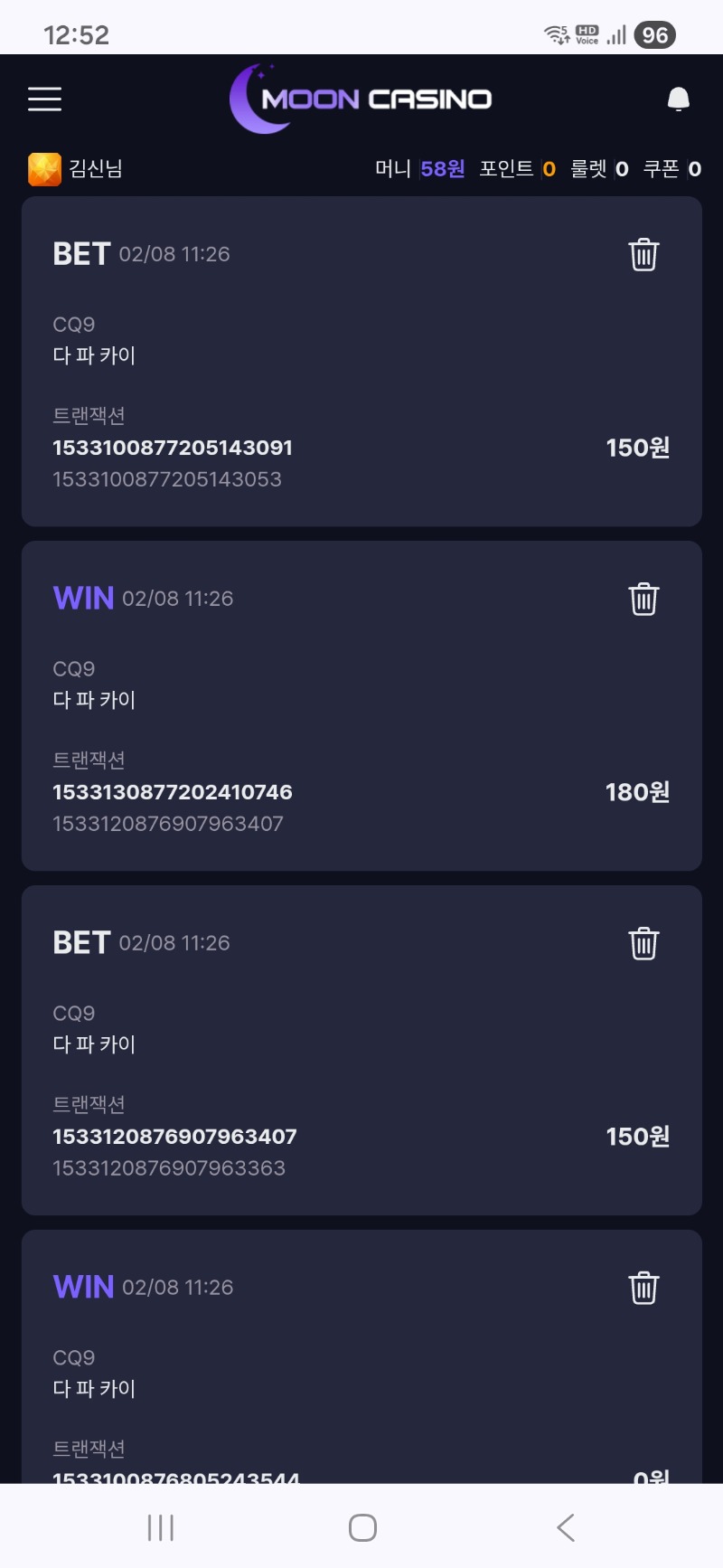Open the hamburger drawer menu

point(44,99)
